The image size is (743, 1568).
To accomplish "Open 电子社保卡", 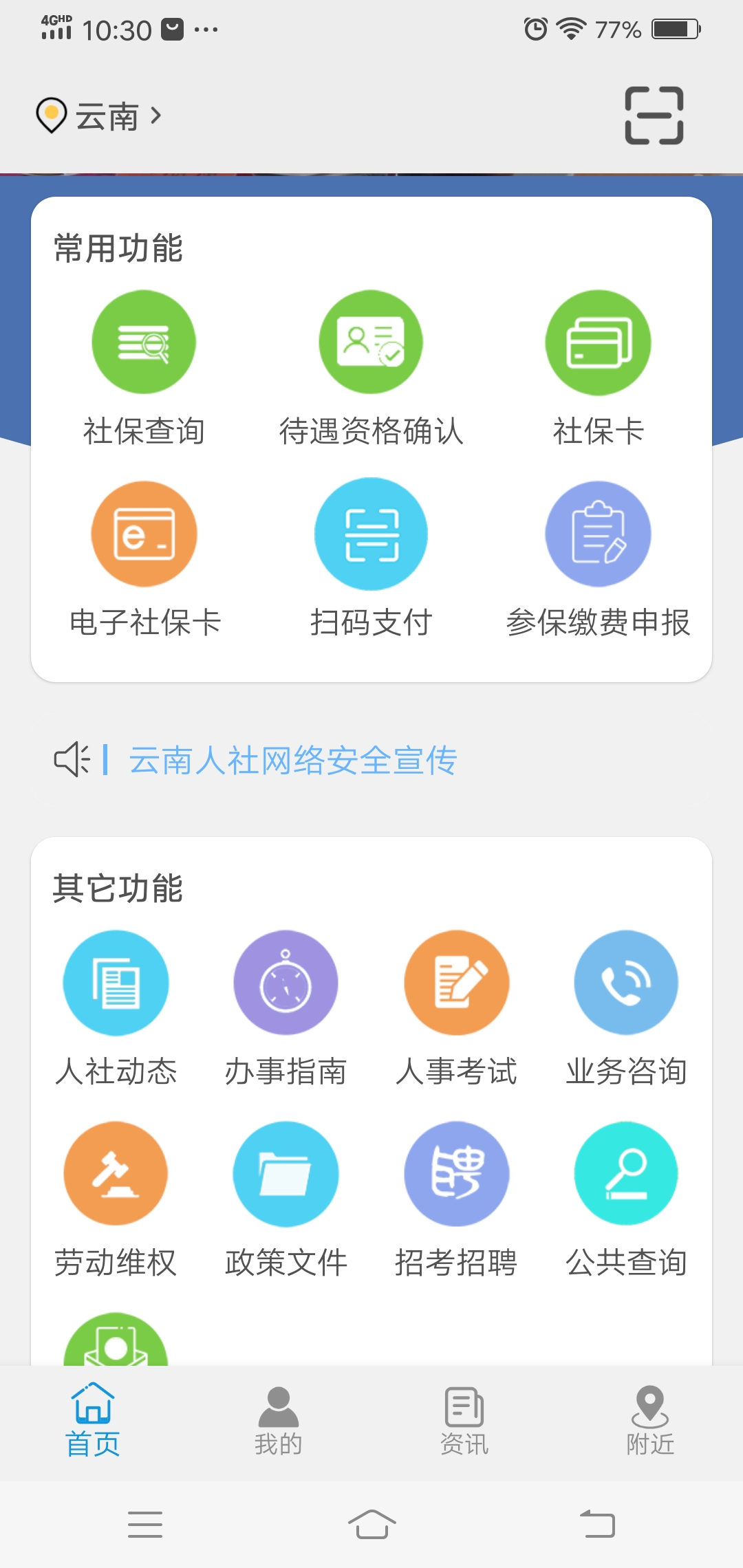I will click(144, 560).
